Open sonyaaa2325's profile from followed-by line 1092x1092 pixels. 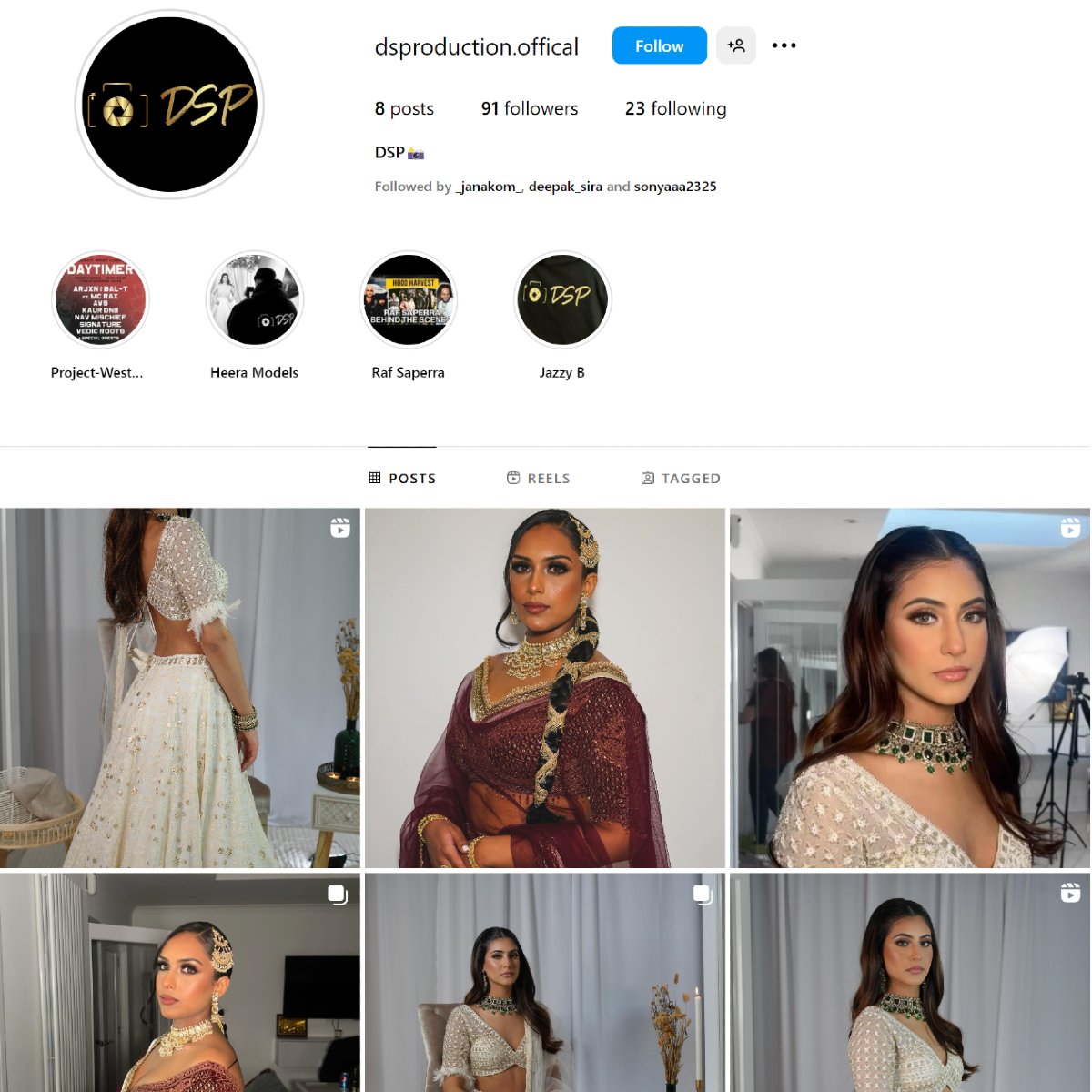675,187
